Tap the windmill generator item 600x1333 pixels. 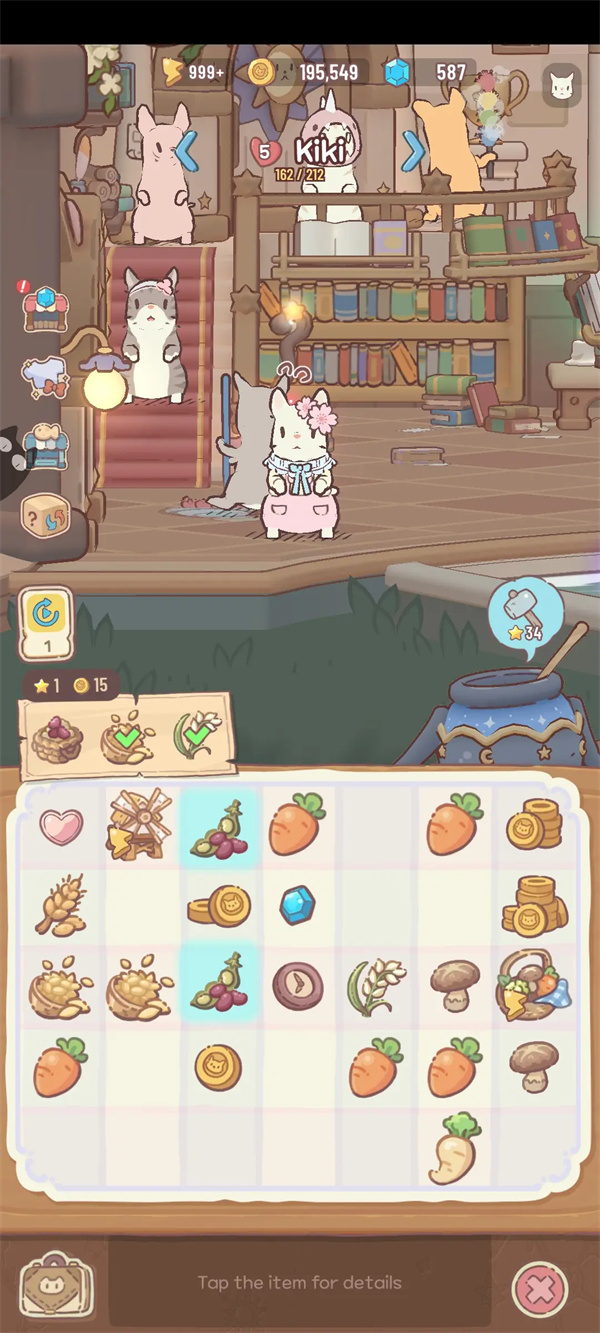[x=139, y=826]
